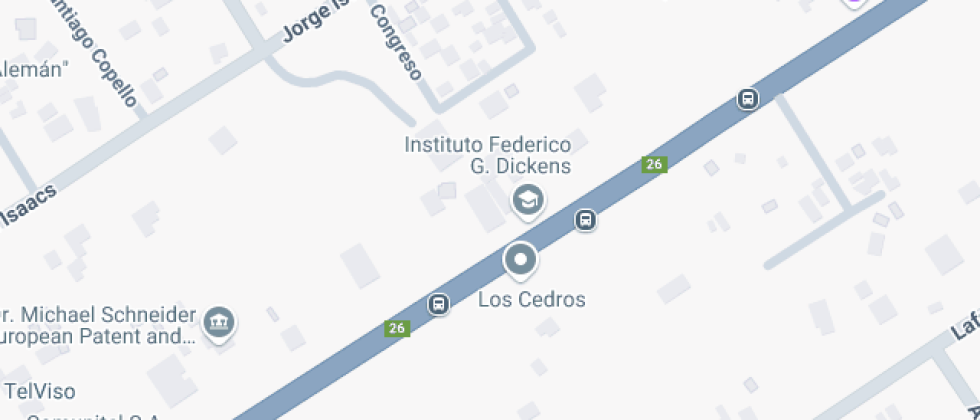
Task: Select the Los Cedros location pin
Action: pyautogui.click(x=520, y=260)
